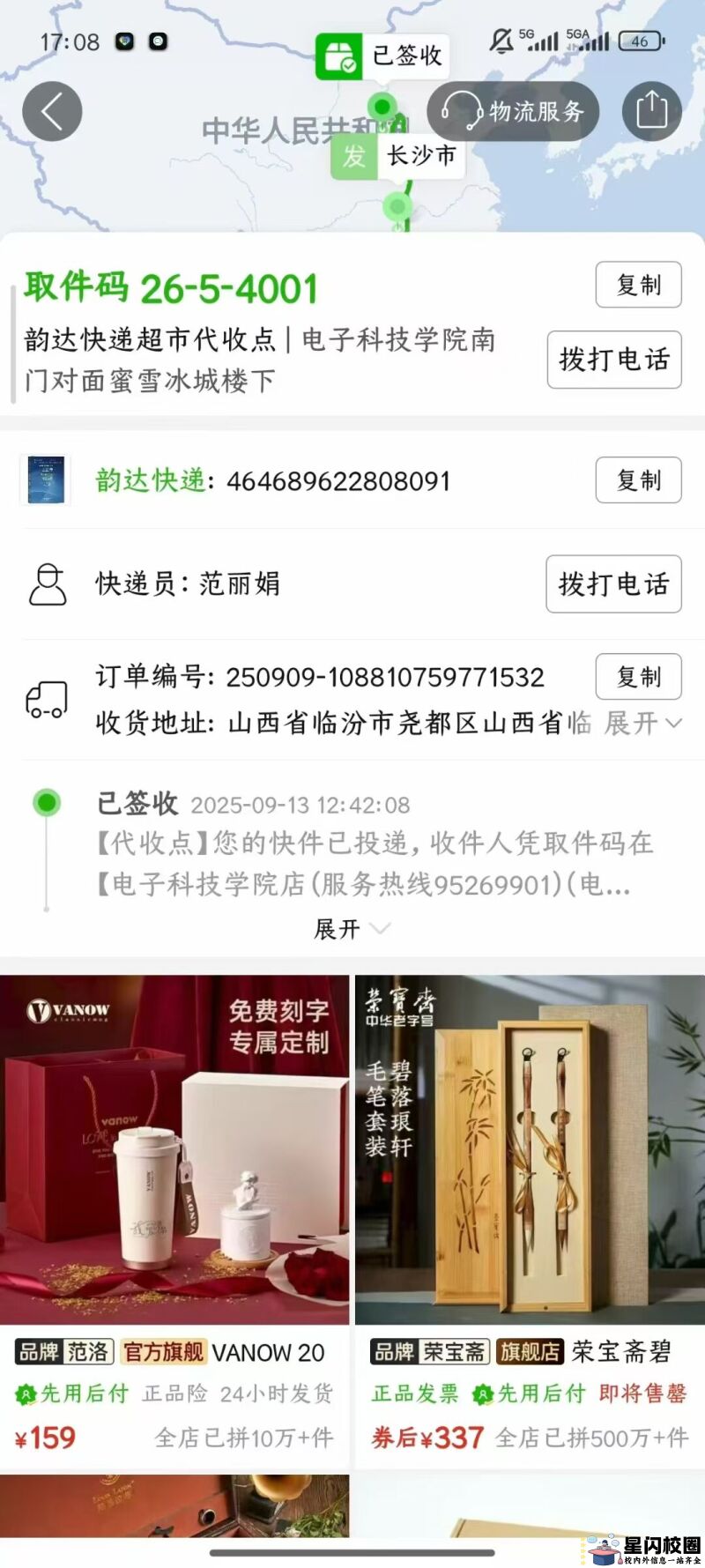The width and height of the screenshot is (705, 1568).
Task: Call courier 范丽娟
Action: 613,583
